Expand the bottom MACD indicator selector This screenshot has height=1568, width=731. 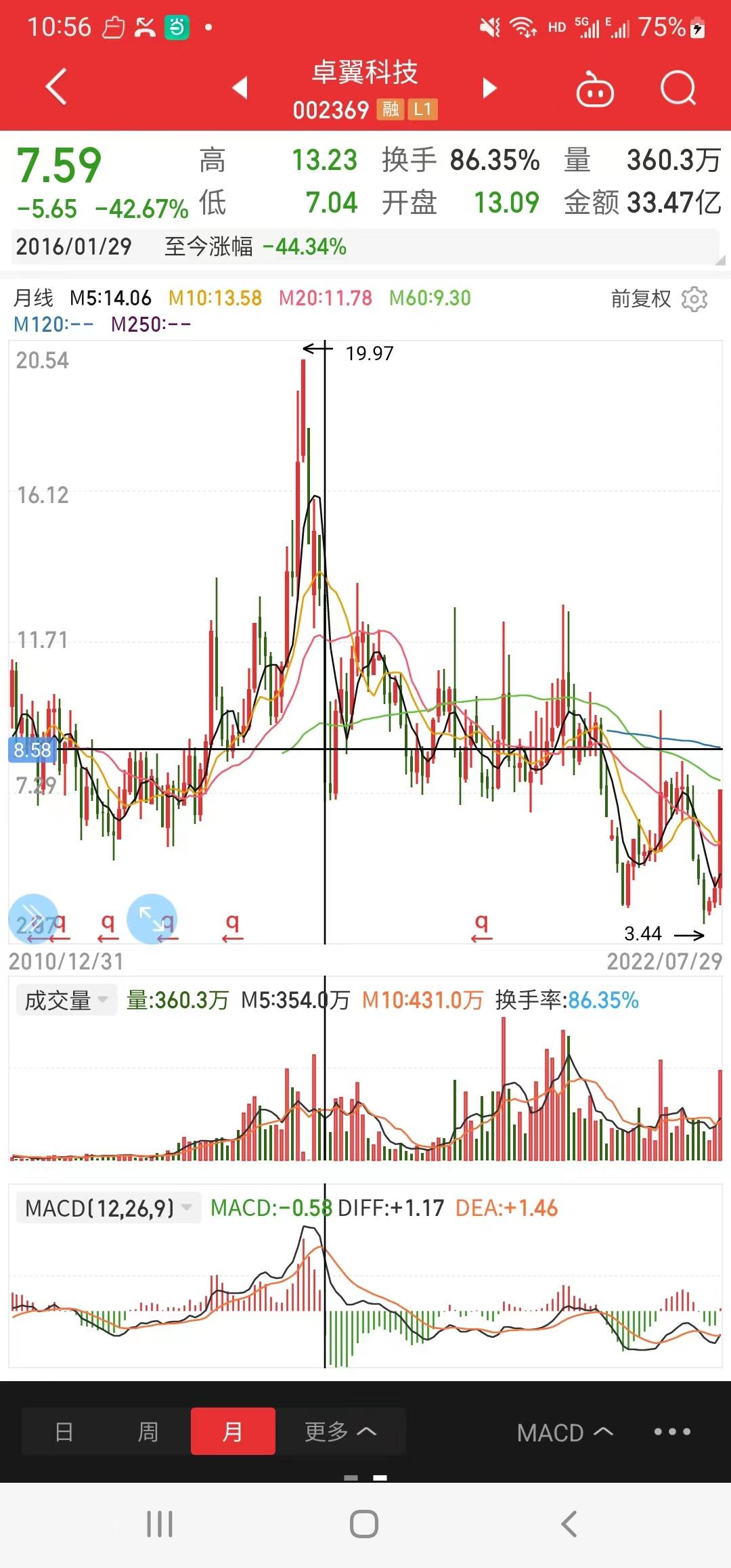tap(565, 1433)
